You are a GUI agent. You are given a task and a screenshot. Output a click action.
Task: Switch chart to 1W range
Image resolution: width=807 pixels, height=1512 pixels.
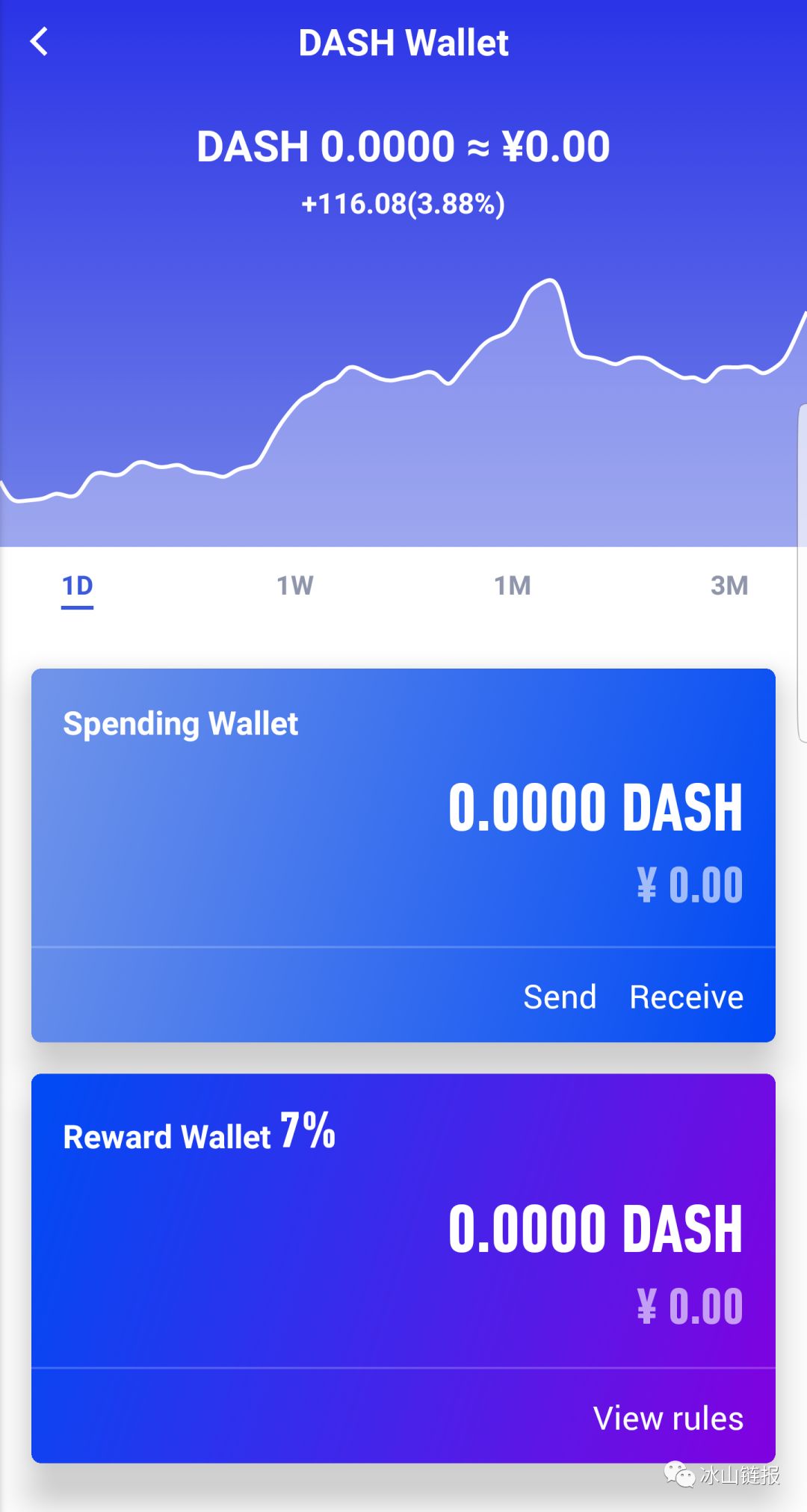click(x=295, y=586)
